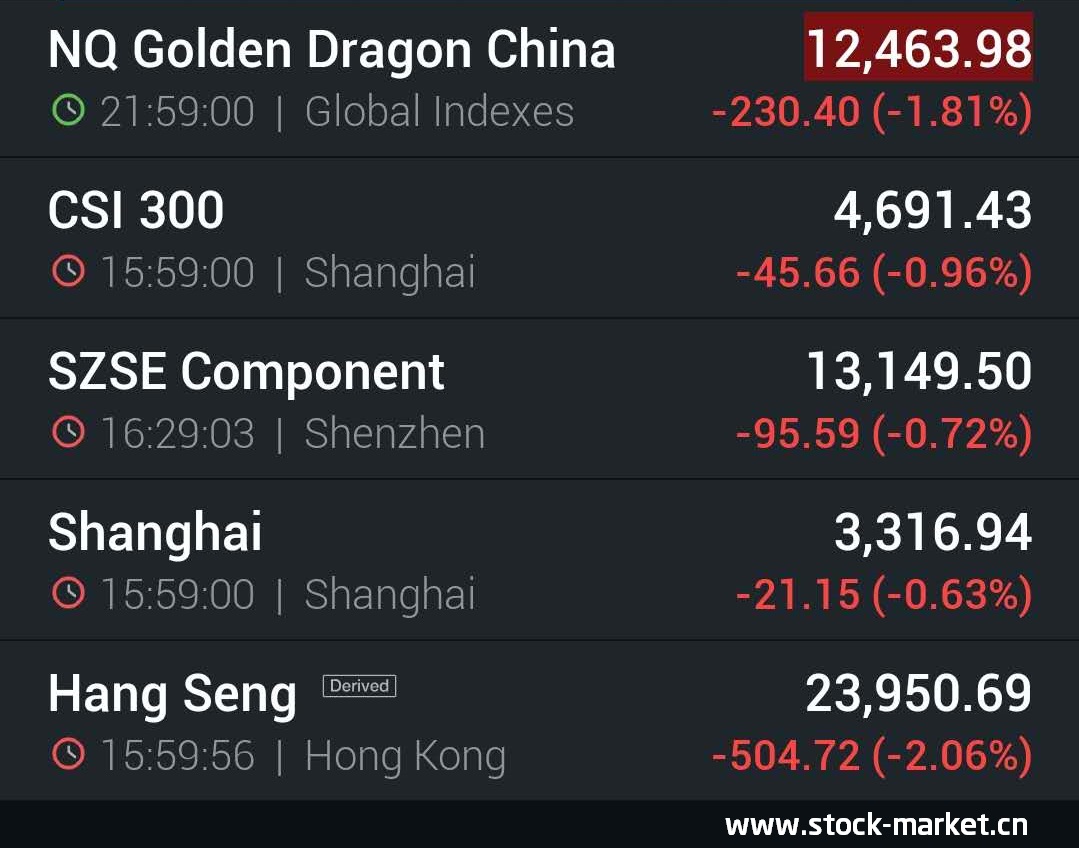
Task: Open the CSI 300 index details
Action: pos(540,238)
